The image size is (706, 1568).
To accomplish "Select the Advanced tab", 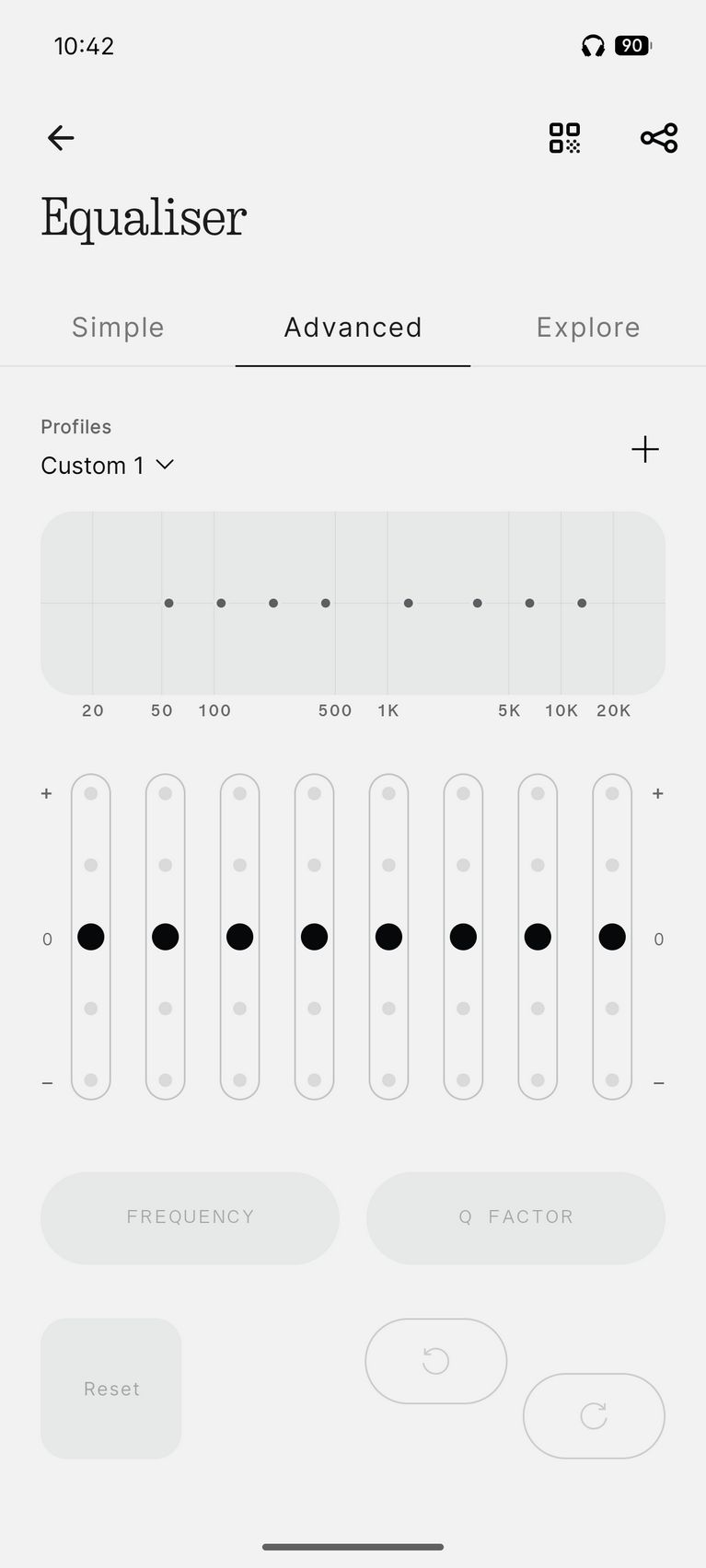I will [353, 328].
